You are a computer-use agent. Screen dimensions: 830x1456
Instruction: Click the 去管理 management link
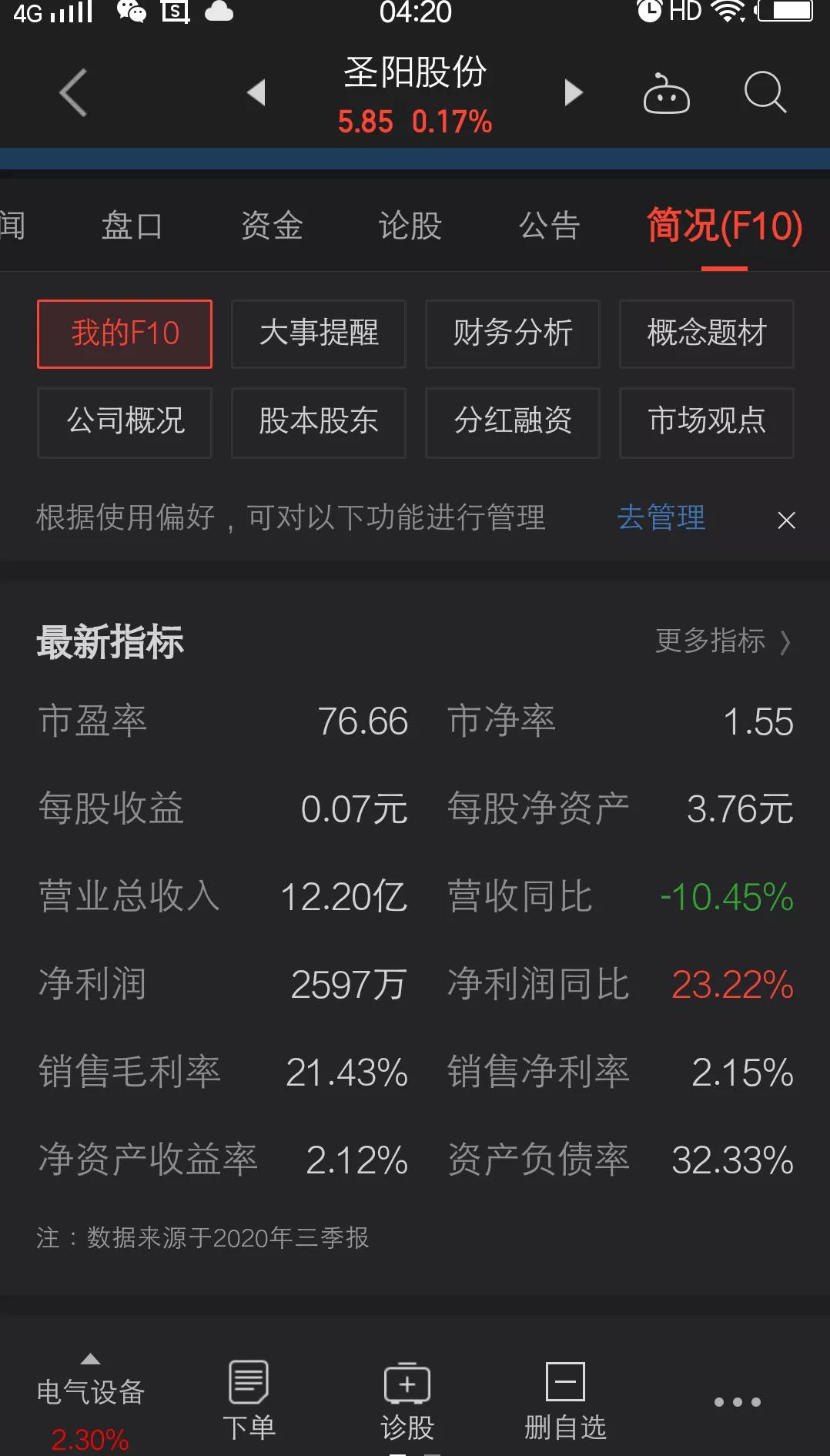coord(661,518)
